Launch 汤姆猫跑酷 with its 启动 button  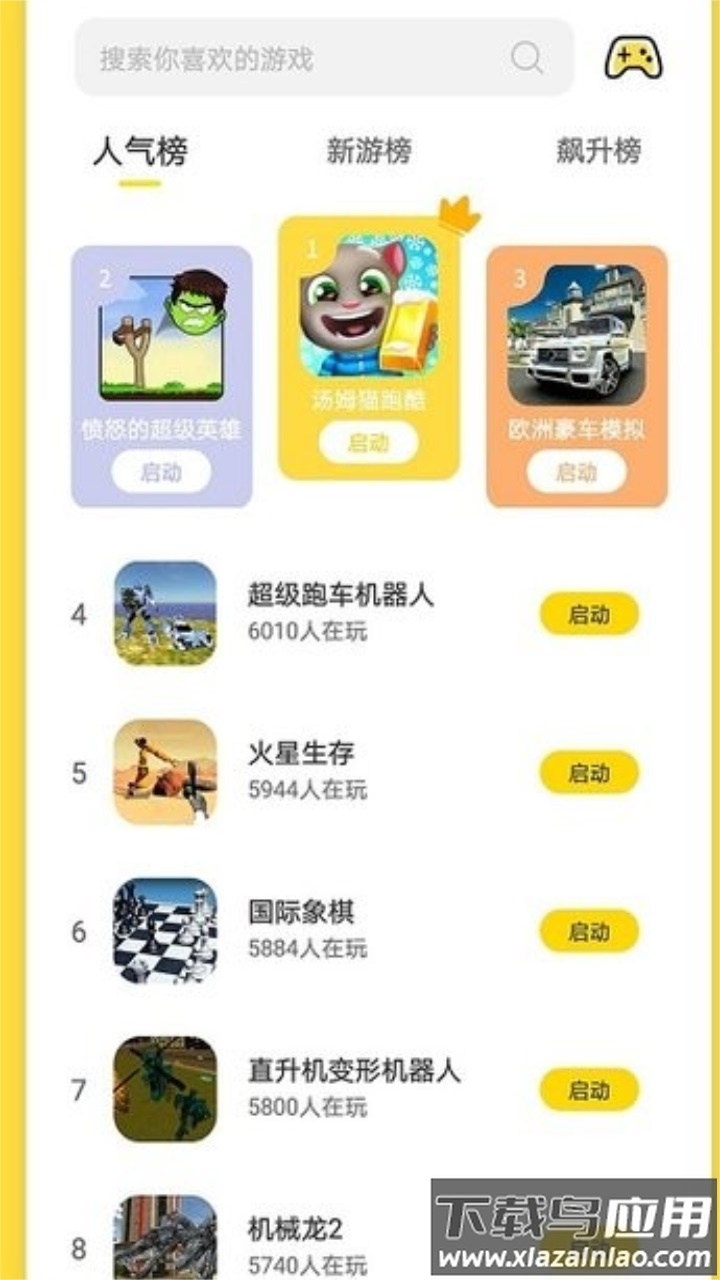[x=368, y=443]
